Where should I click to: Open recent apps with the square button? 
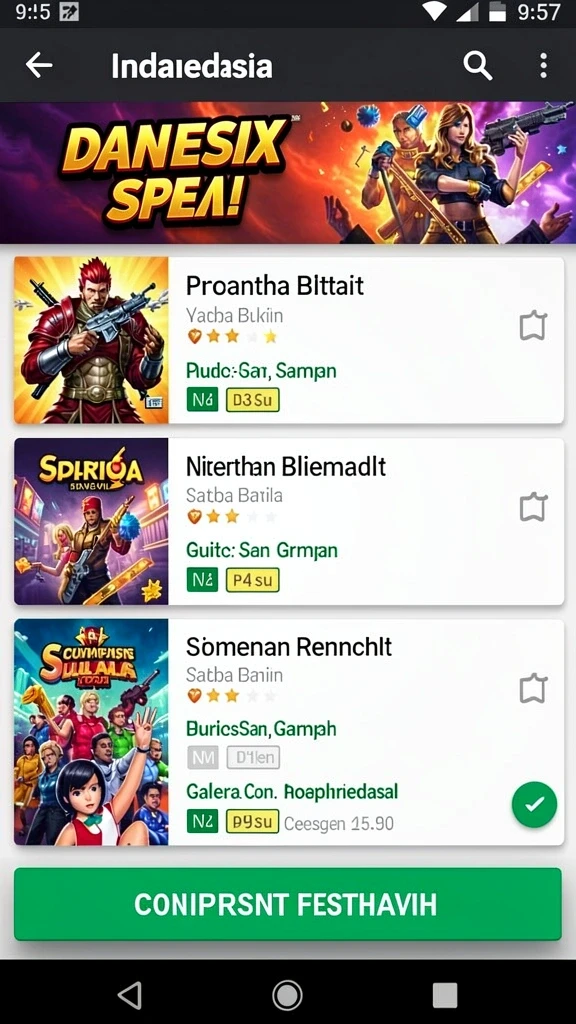(x=445, y=995)
